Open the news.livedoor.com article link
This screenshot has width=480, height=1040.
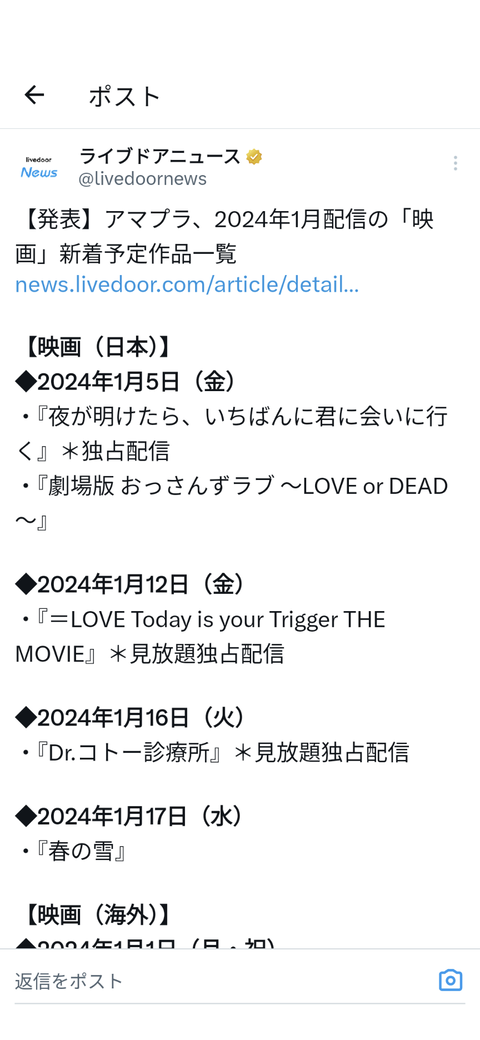[x=187, y=285]
